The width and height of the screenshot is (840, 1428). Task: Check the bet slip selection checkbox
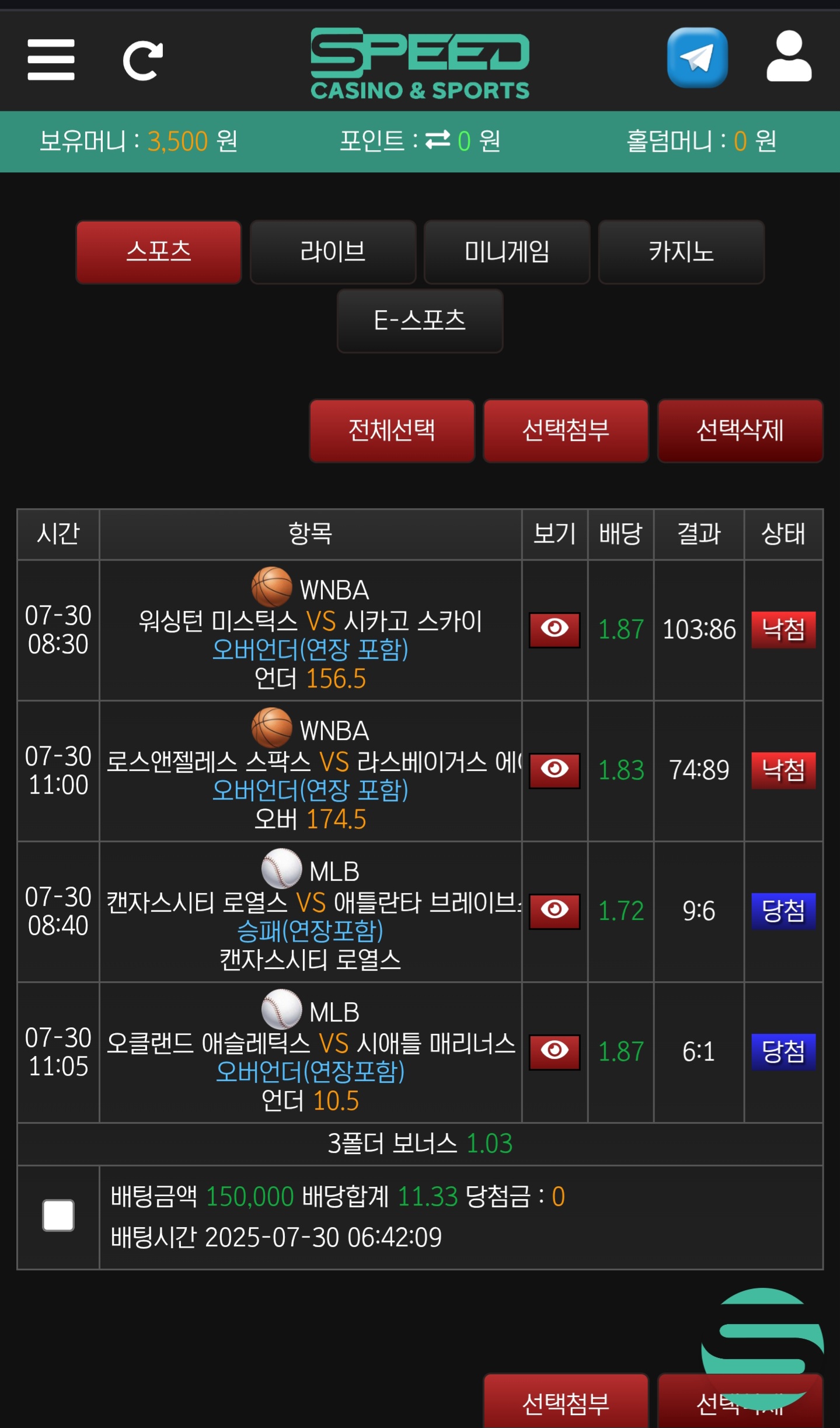58,1215
